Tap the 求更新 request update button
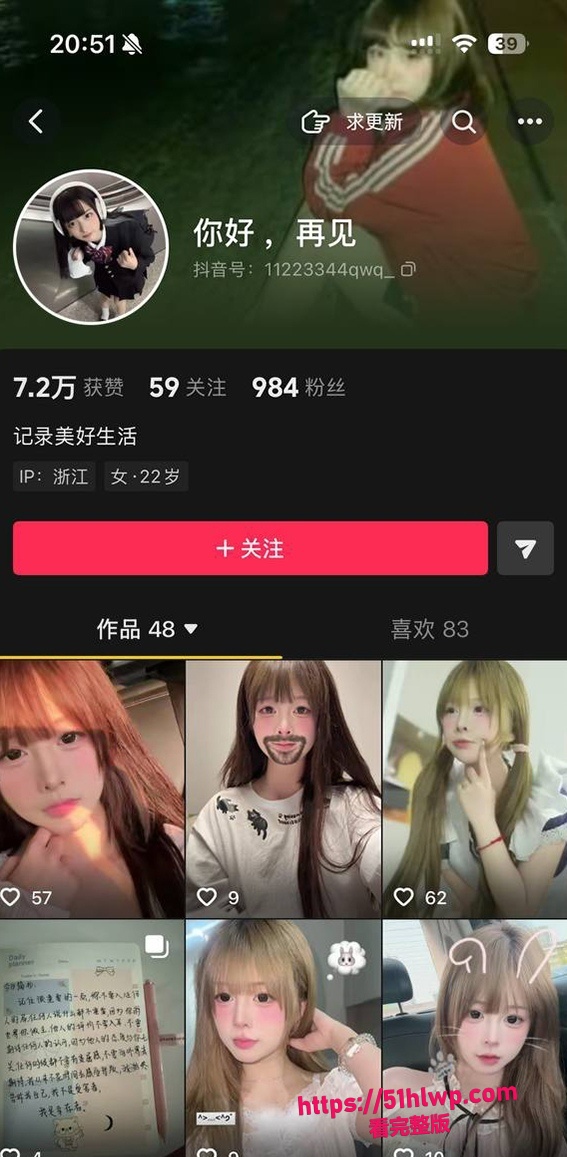This screenshot has height=1157, width=567. [x=354, y=122]
